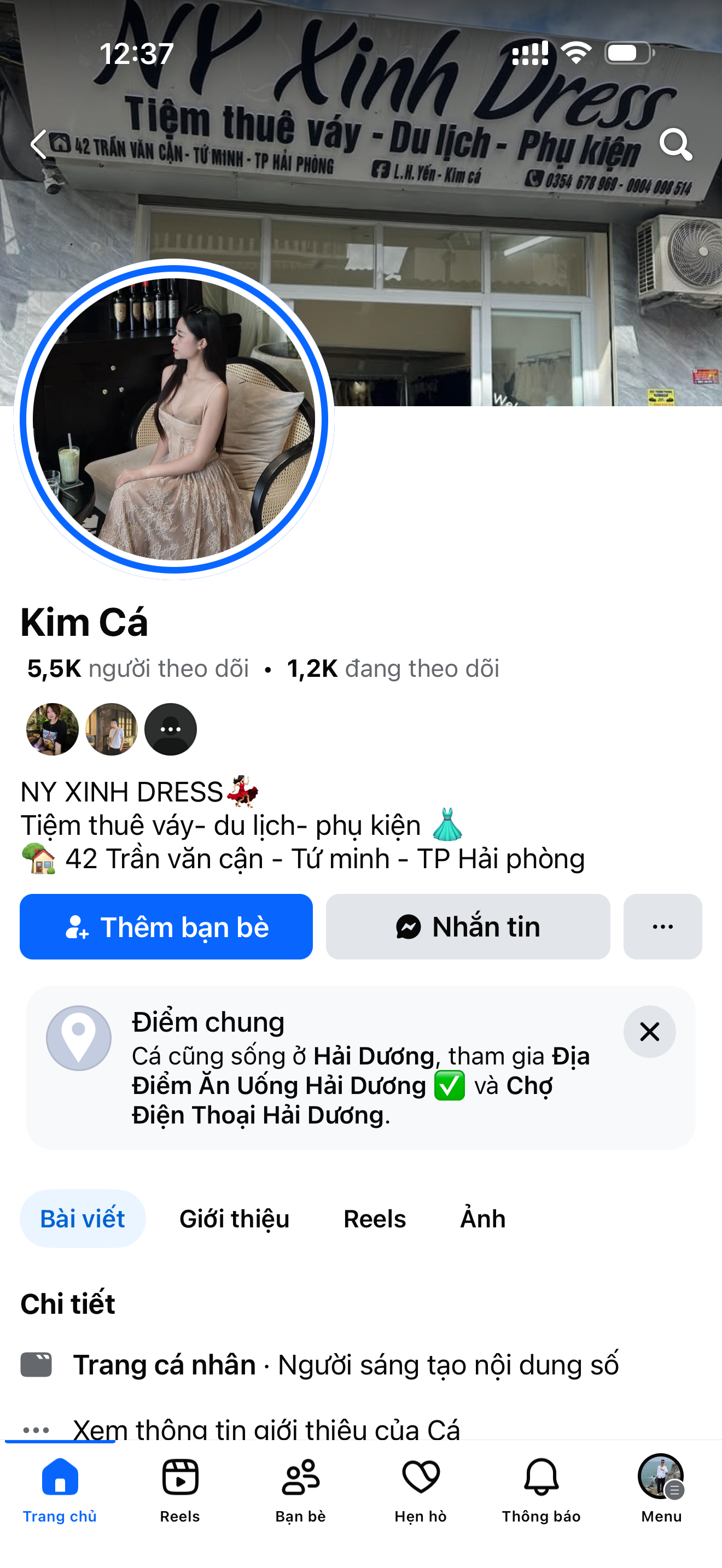Image resolution: width=722 pixels, height=1568 pixels.
Task: View Kim Cá's profile picture
Action: click(174, 419)
